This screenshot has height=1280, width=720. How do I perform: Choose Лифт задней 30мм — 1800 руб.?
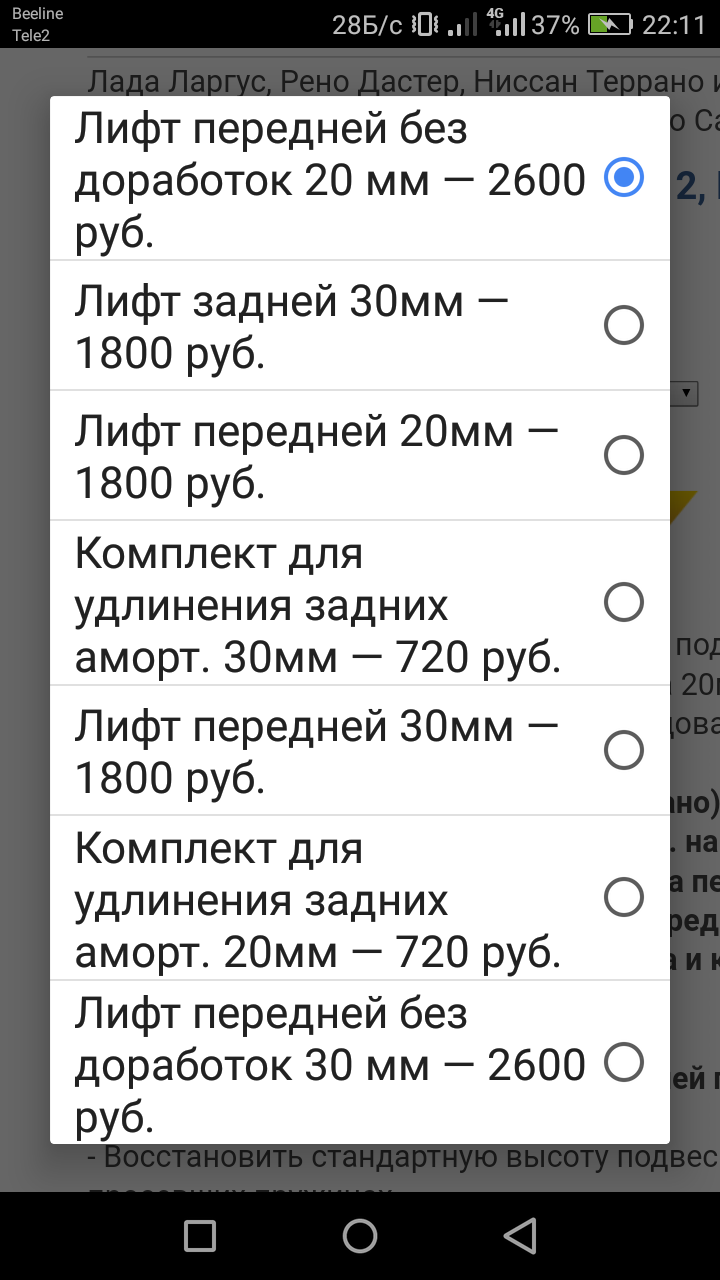[360, 325]
